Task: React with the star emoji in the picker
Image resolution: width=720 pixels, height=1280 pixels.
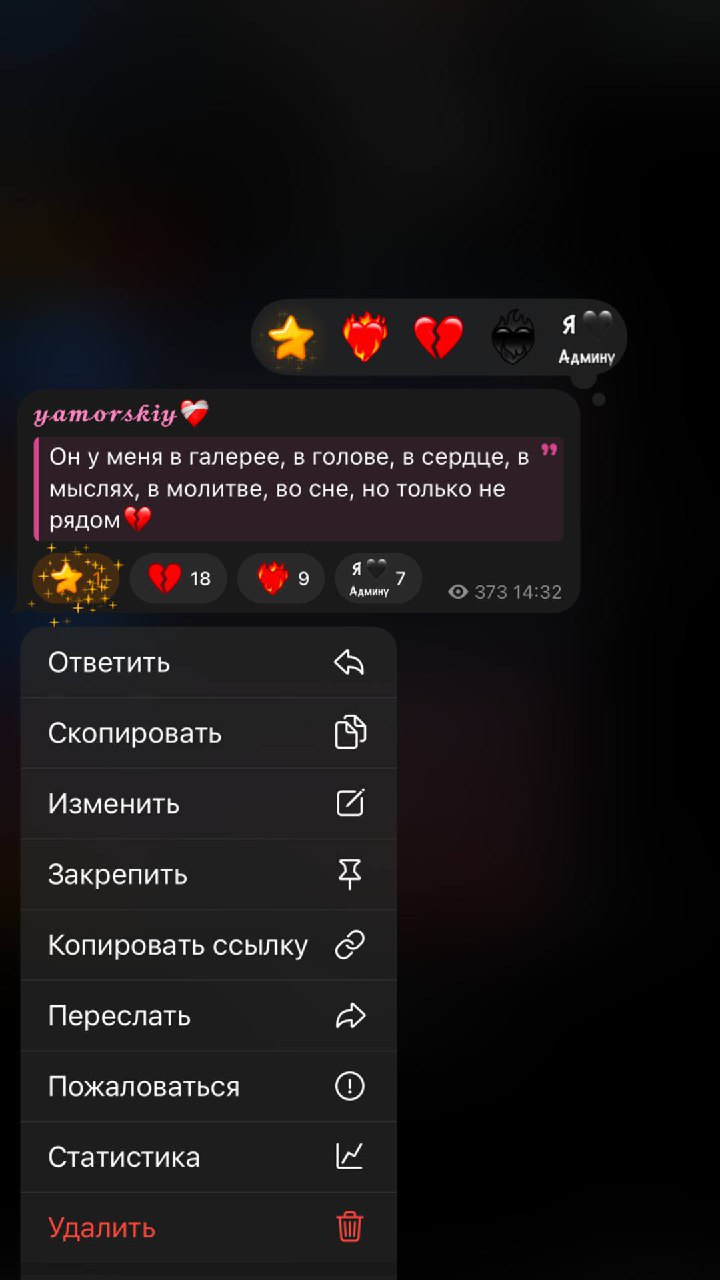Action: (x=291, y=338)
